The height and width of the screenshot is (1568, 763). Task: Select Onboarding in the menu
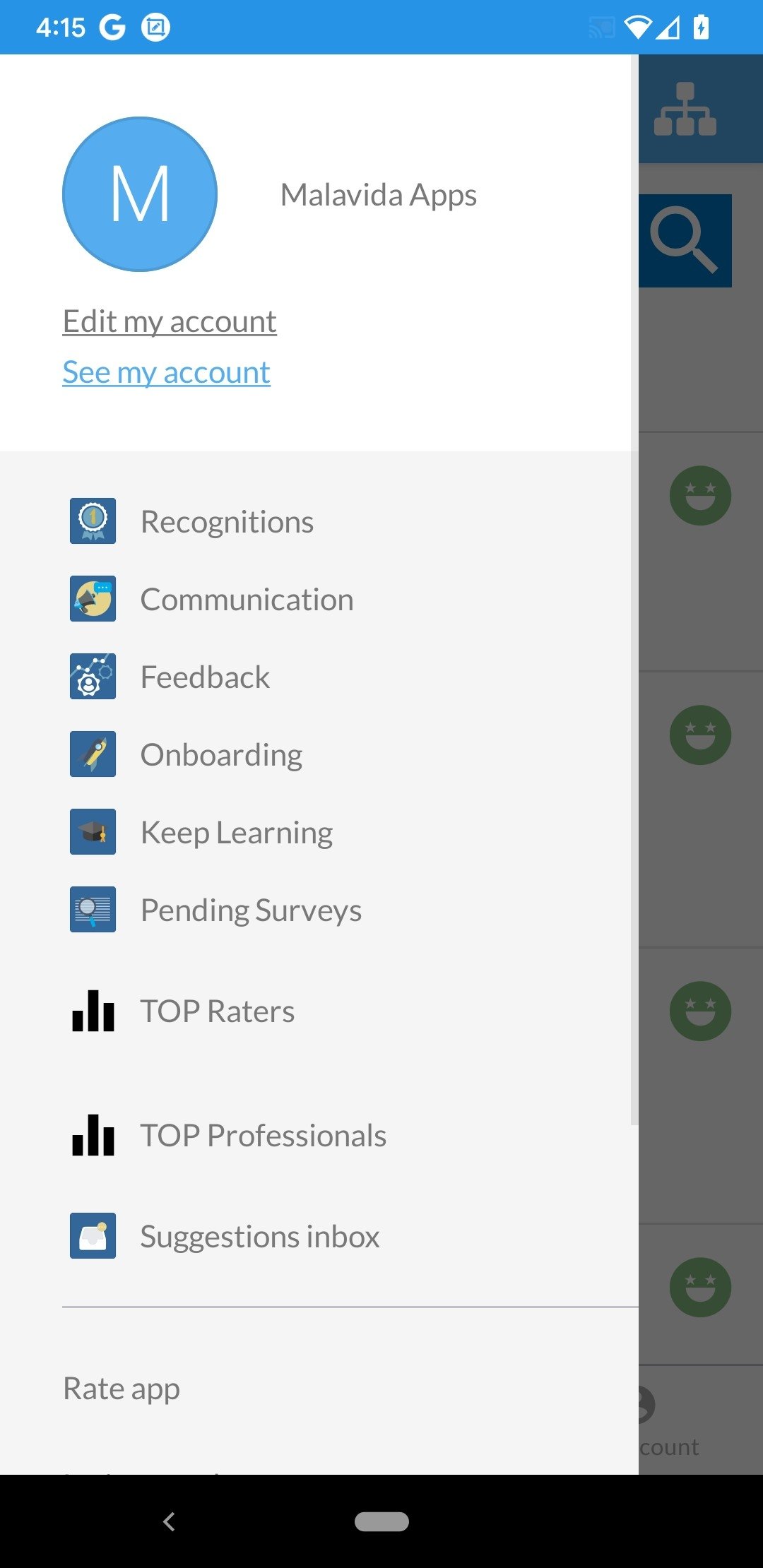[319, 754]
